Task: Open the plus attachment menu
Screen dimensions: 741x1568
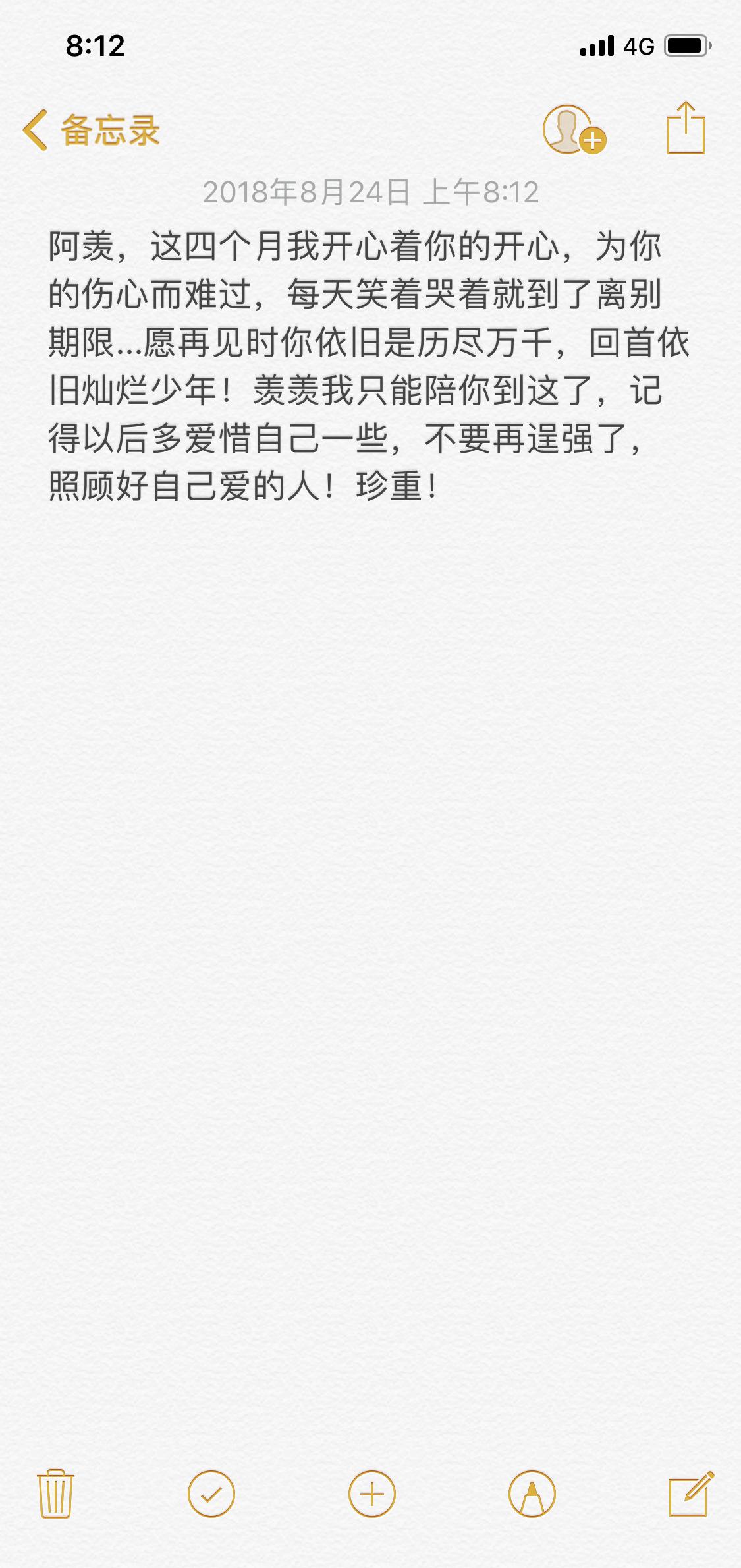Action: click(x=371, y=1494)
